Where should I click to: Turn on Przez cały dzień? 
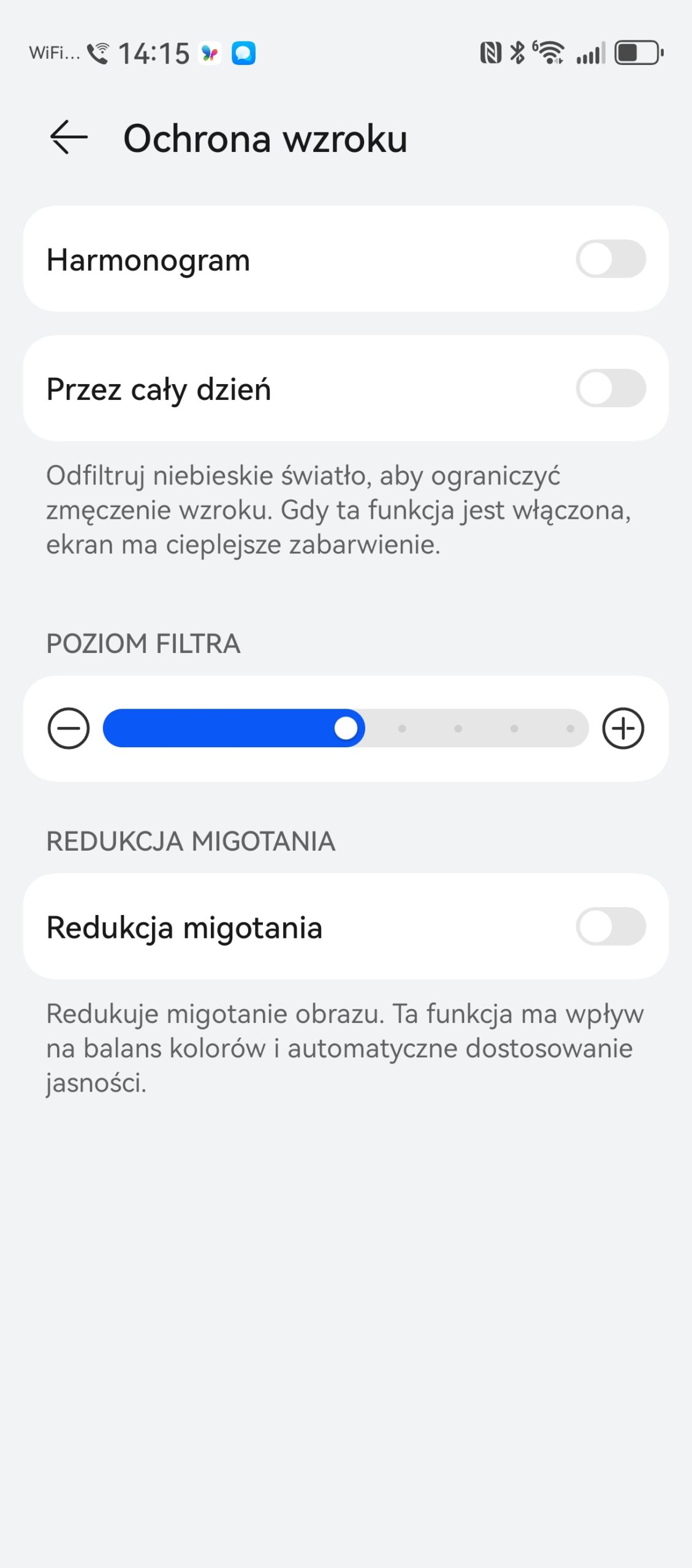610,388
